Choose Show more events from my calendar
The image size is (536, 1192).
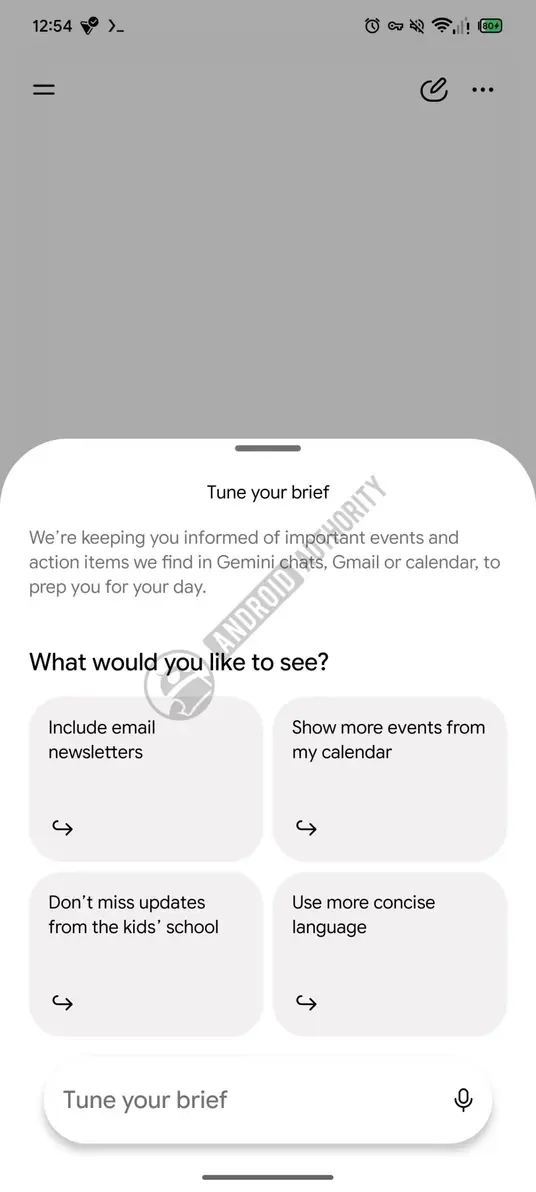click(x=390, y=779)
